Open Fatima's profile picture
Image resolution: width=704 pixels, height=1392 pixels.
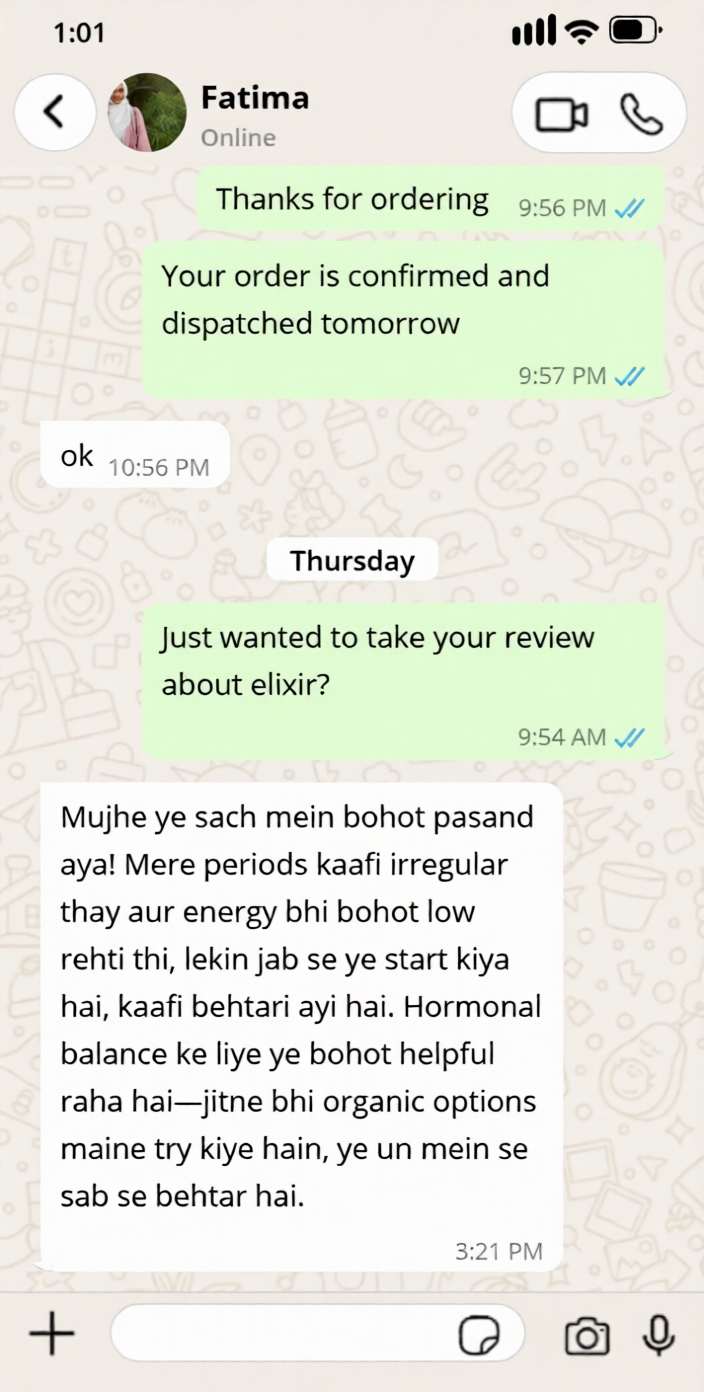(147, 112)
